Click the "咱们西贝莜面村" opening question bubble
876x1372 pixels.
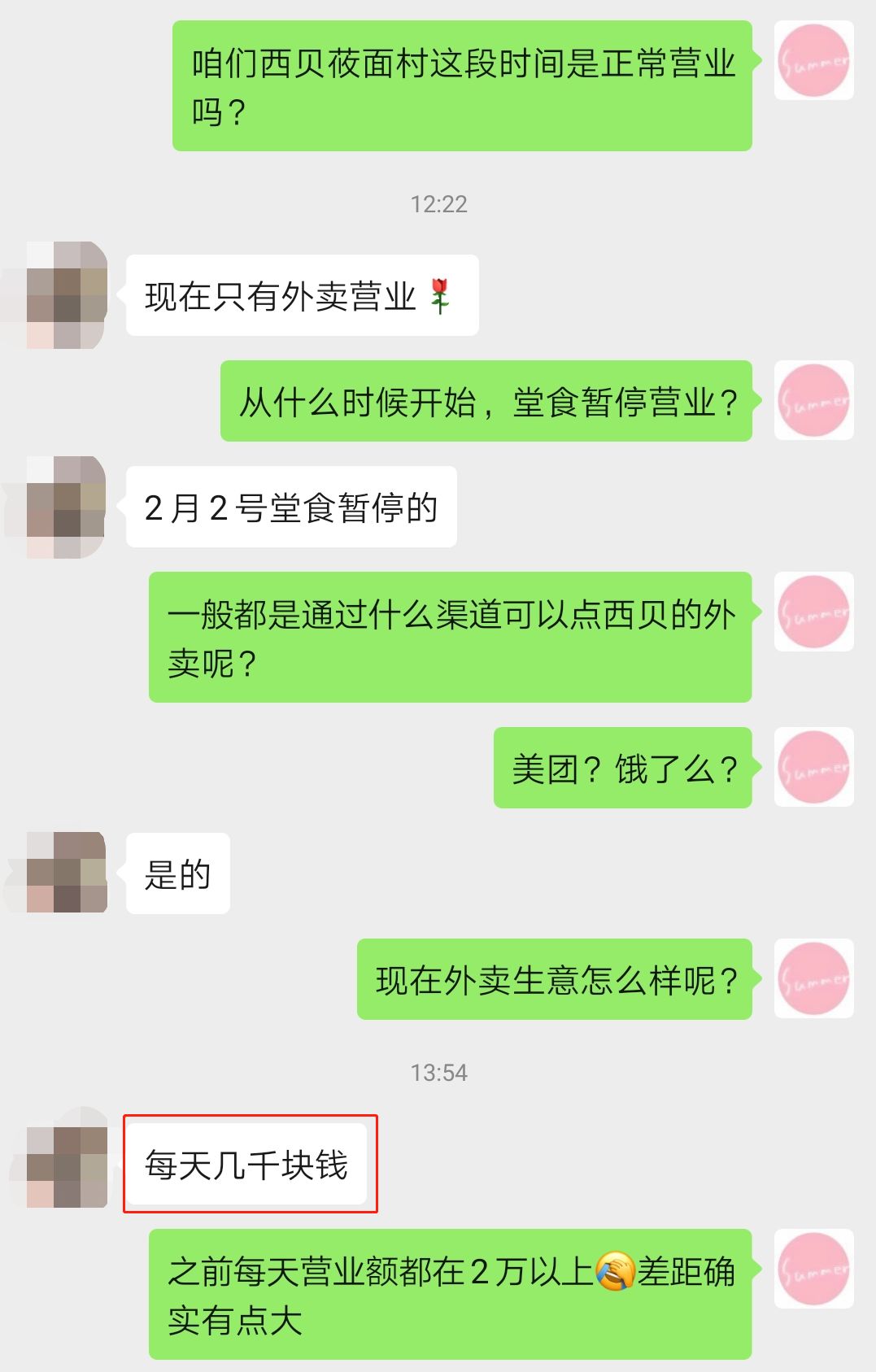460,85
